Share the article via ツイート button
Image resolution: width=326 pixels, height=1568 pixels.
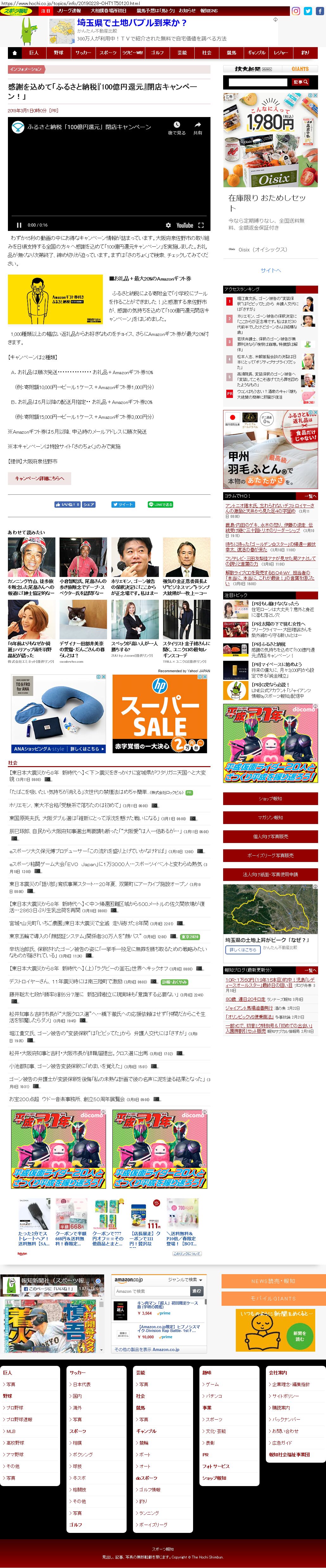click(123, 505)
